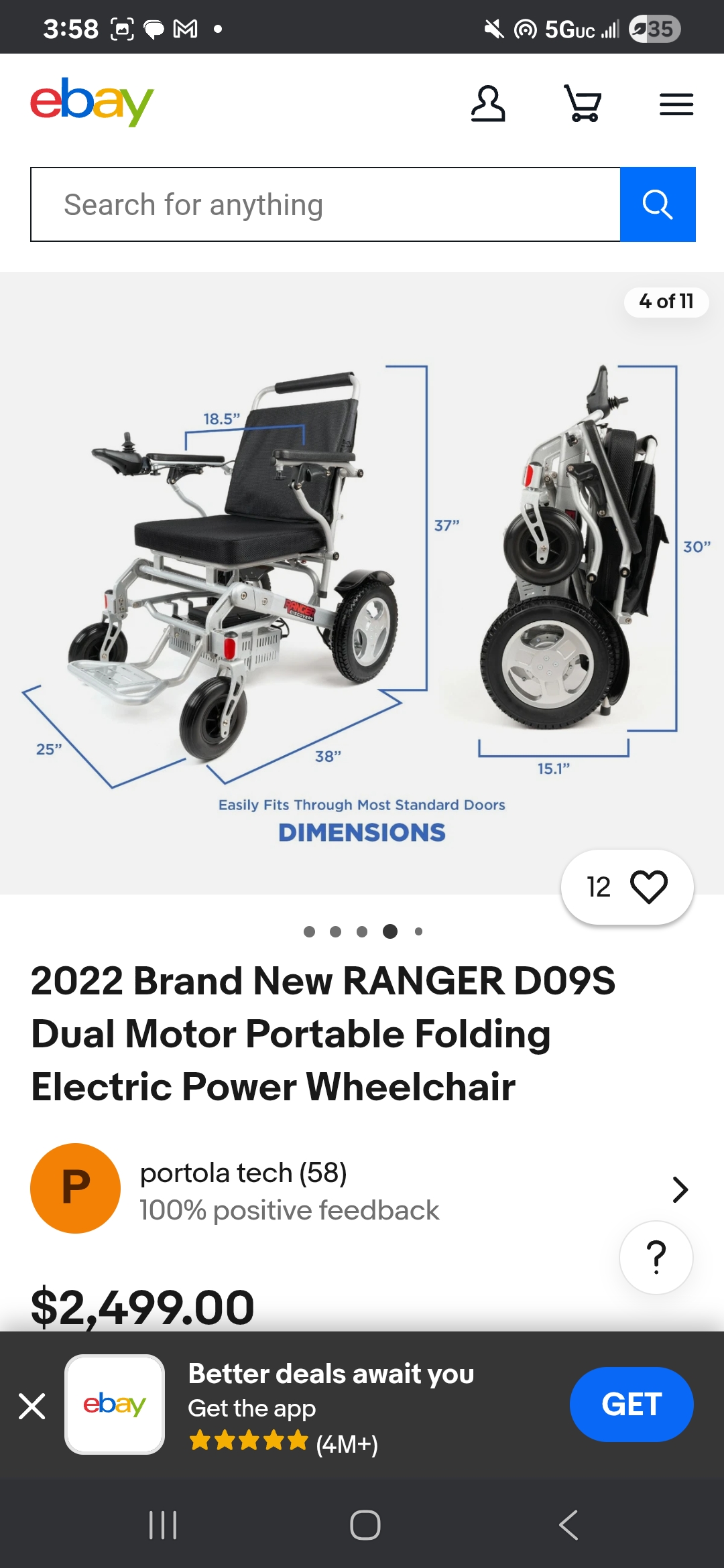Open the eBay home logo
The width and height of the screenshot is (724, 1568).
click(x=92, y=103)
